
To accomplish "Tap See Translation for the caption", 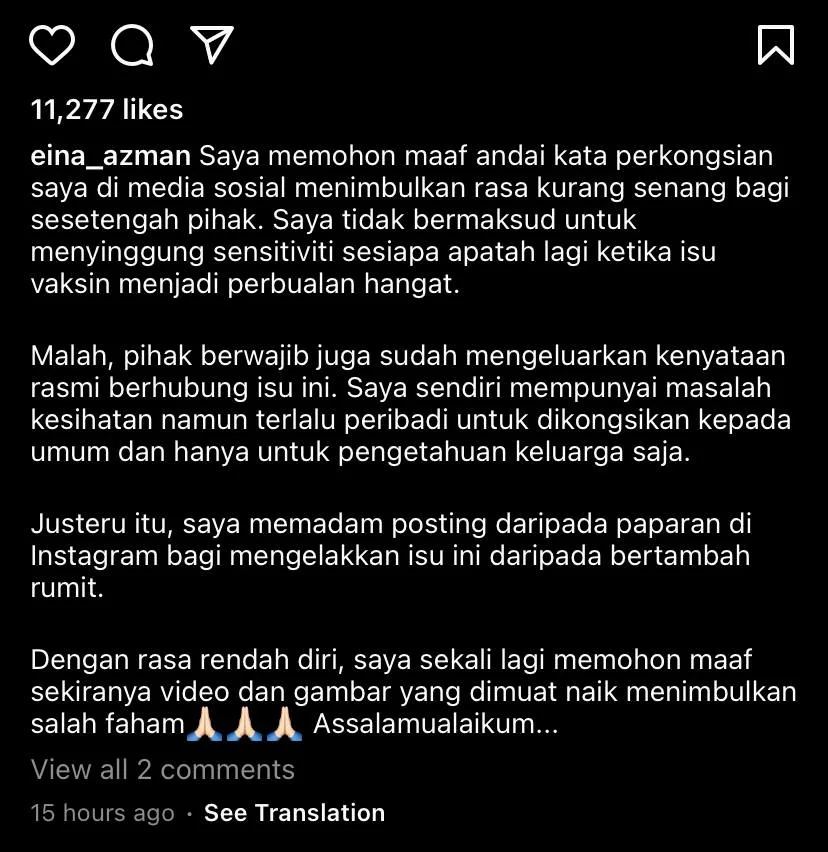I will tap(294, 813).
